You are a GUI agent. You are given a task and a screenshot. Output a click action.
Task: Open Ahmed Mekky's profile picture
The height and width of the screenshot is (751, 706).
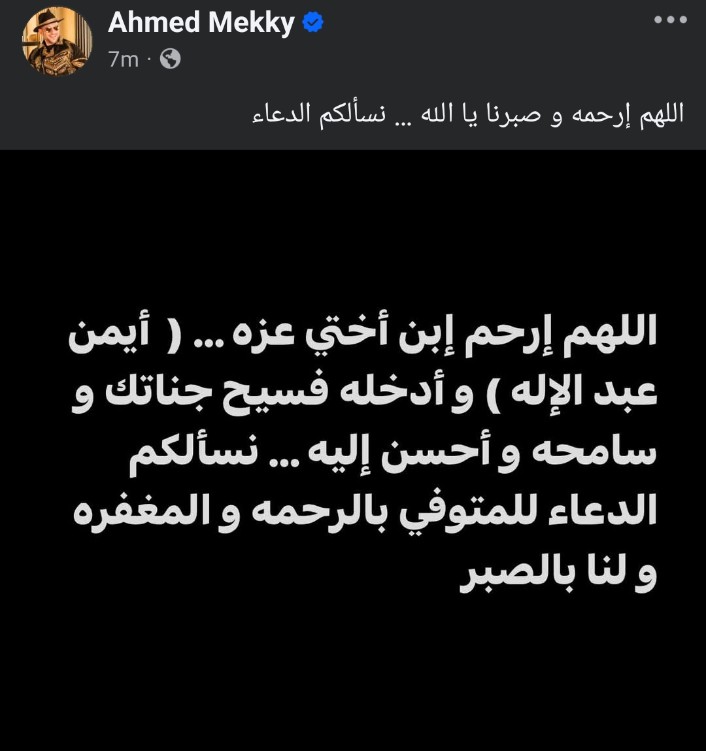click(57, 42)
